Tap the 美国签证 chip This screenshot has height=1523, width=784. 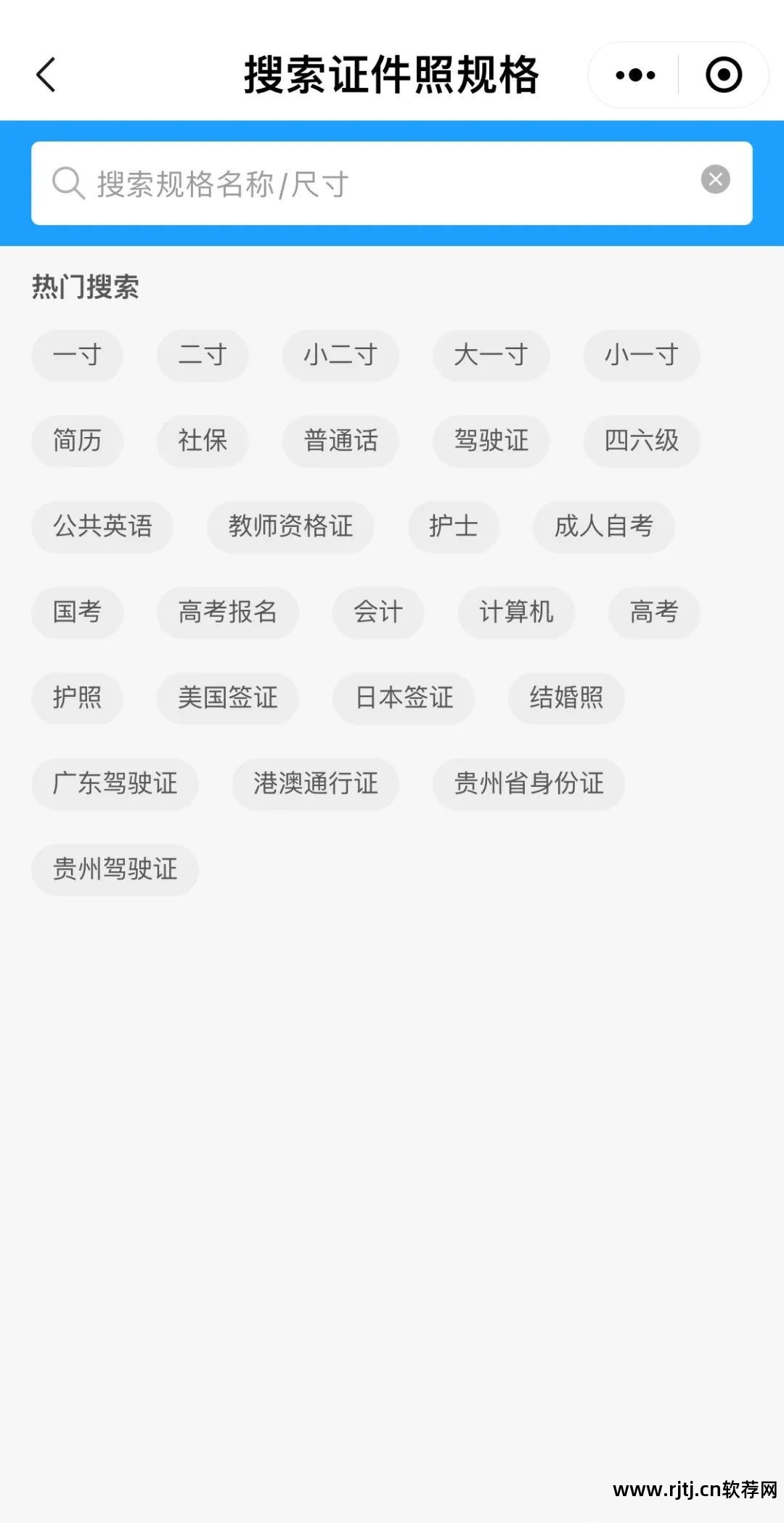pyautogui.click(x=228, y=698)
